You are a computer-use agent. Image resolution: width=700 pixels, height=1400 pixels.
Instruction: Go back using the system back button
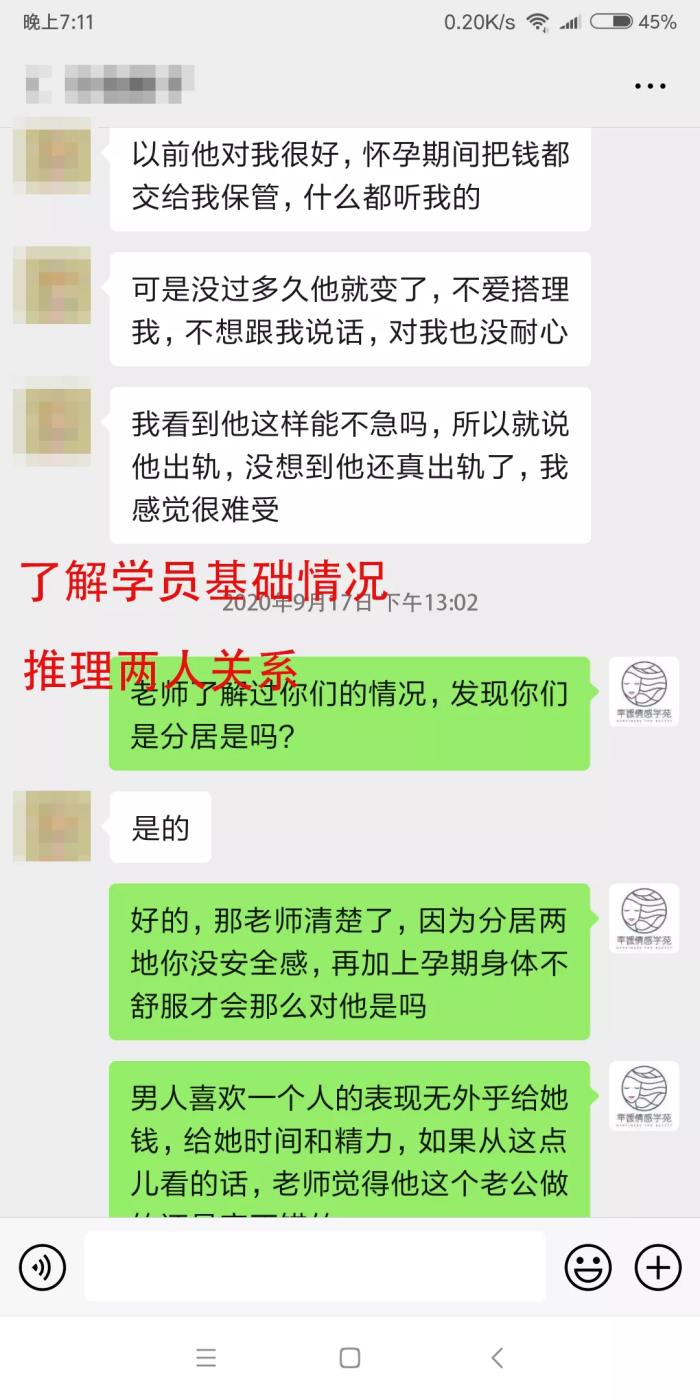[x=497, y=1357]
